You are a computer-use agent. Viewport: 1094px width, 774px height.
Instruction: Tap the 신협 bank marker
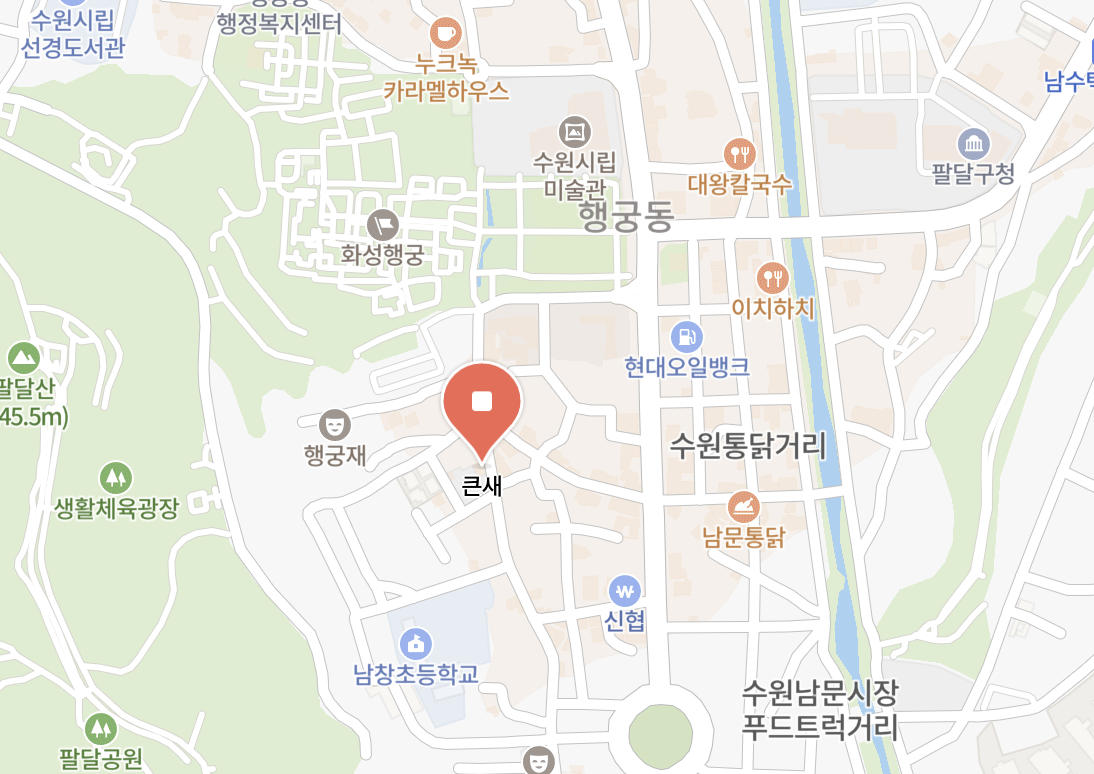pos(625,589)
